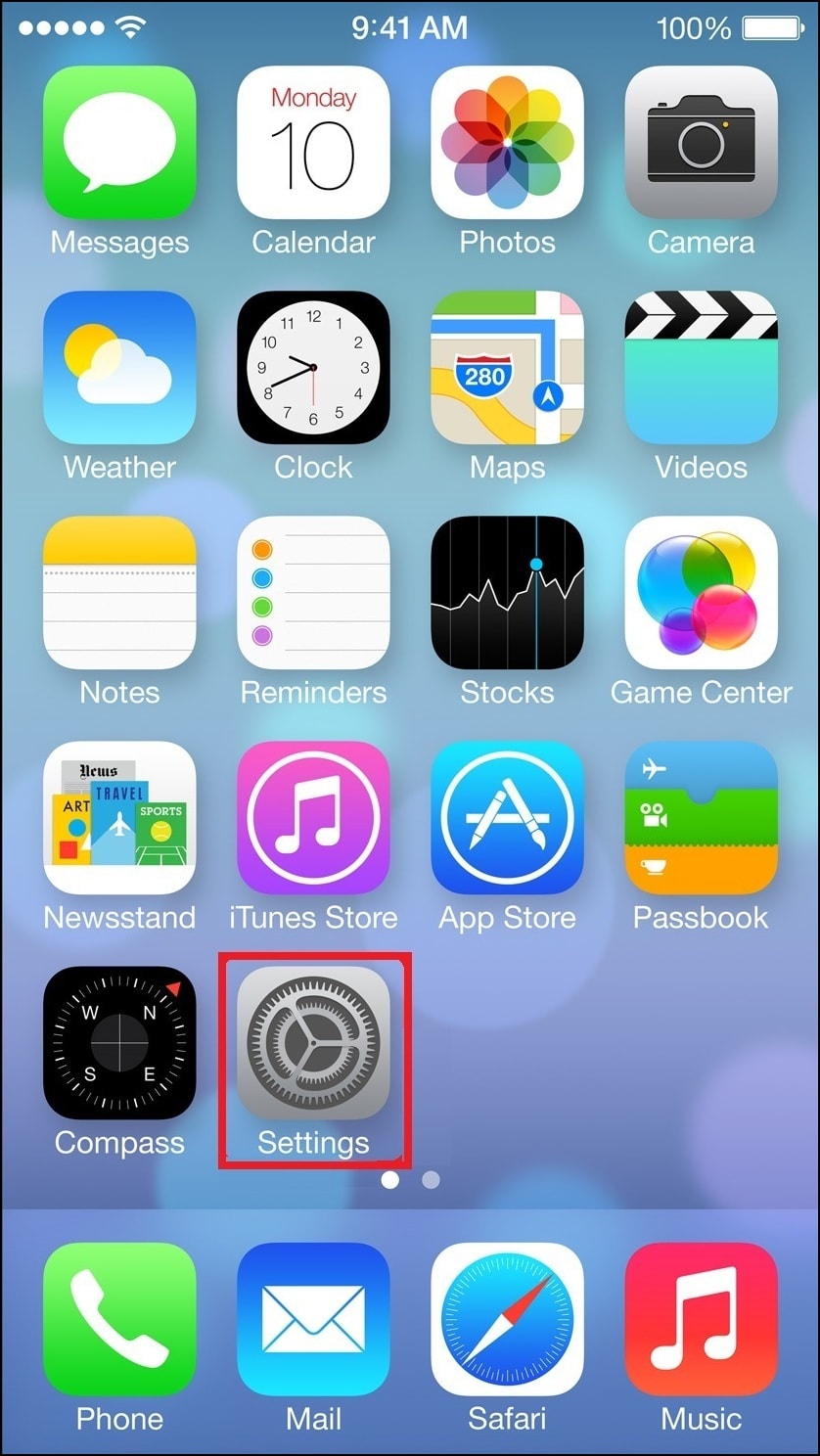Screen dimensions: 820x1456
Task: Launch the iTunes Store
Action: click(313, 818)
